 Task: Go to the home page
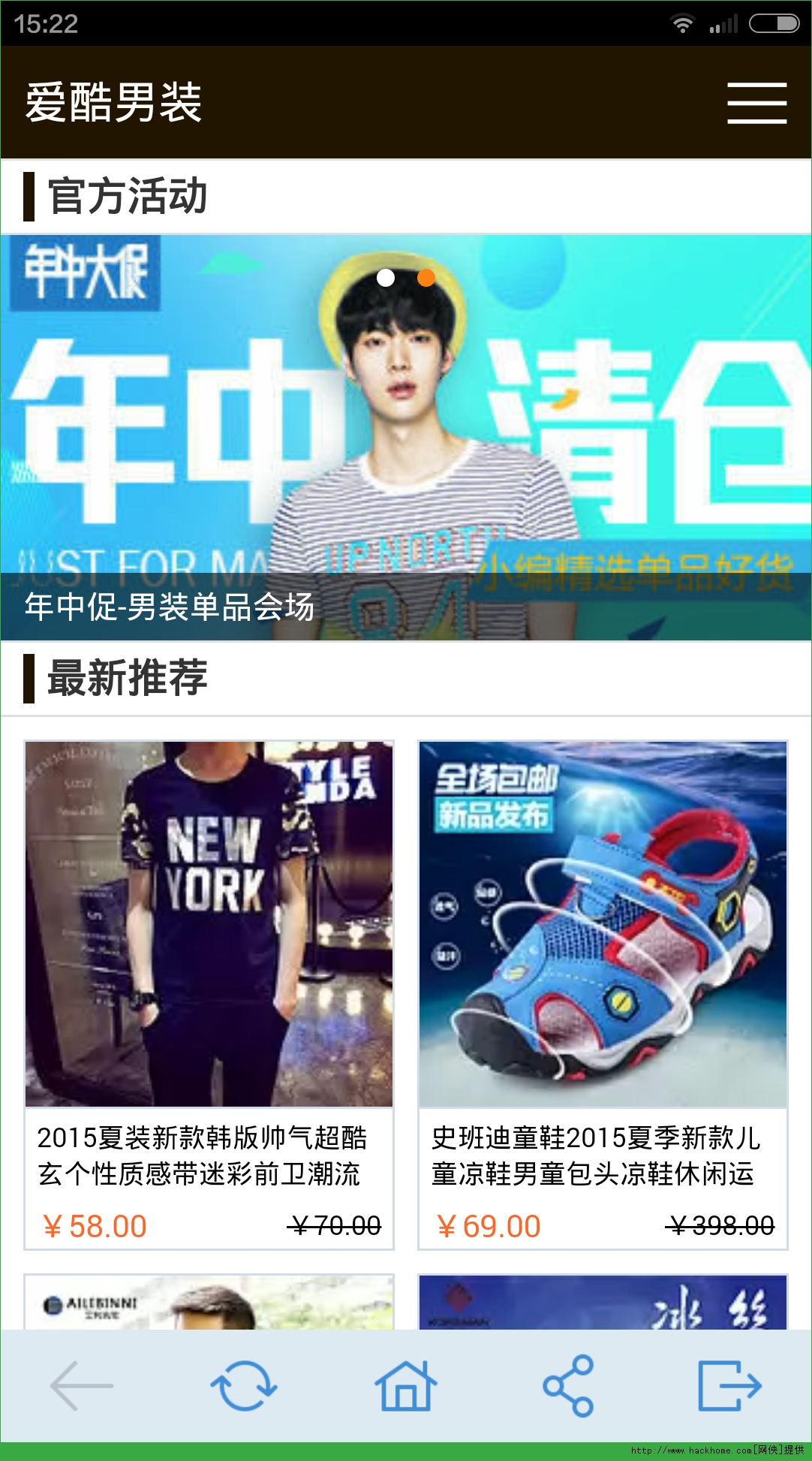tap(406, 1386)
